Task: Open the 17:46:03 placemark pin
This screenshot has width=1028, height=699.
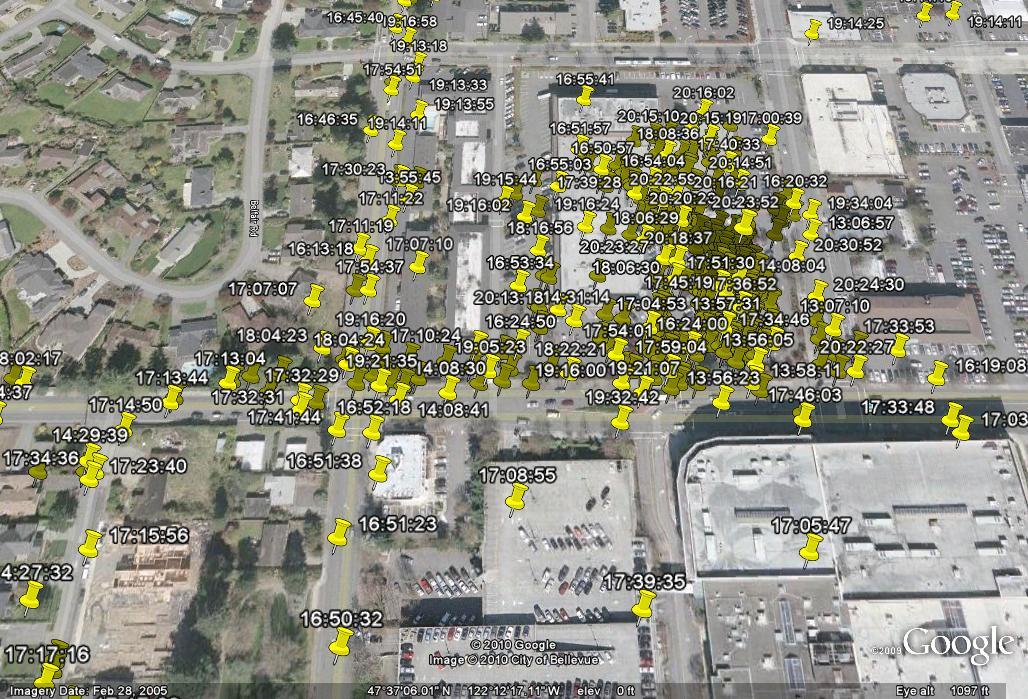Action: tap(804, 414)
